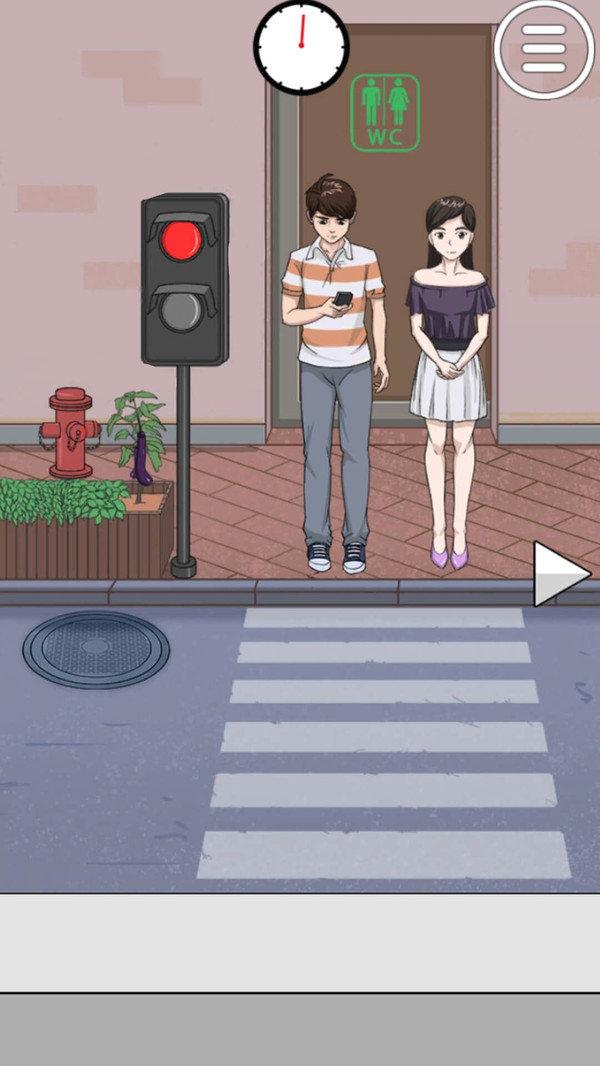Screen dimensions: 600x1066
Task: Open the hamburger menu
Action: pyautogui.click(x=544, y=48)
